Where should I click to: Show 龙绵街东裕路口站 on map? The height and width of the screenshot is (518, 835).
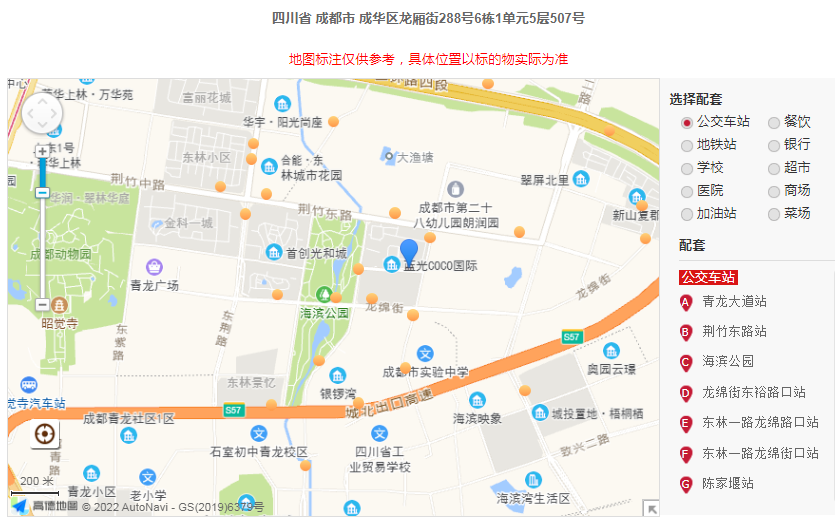point(753,393)
